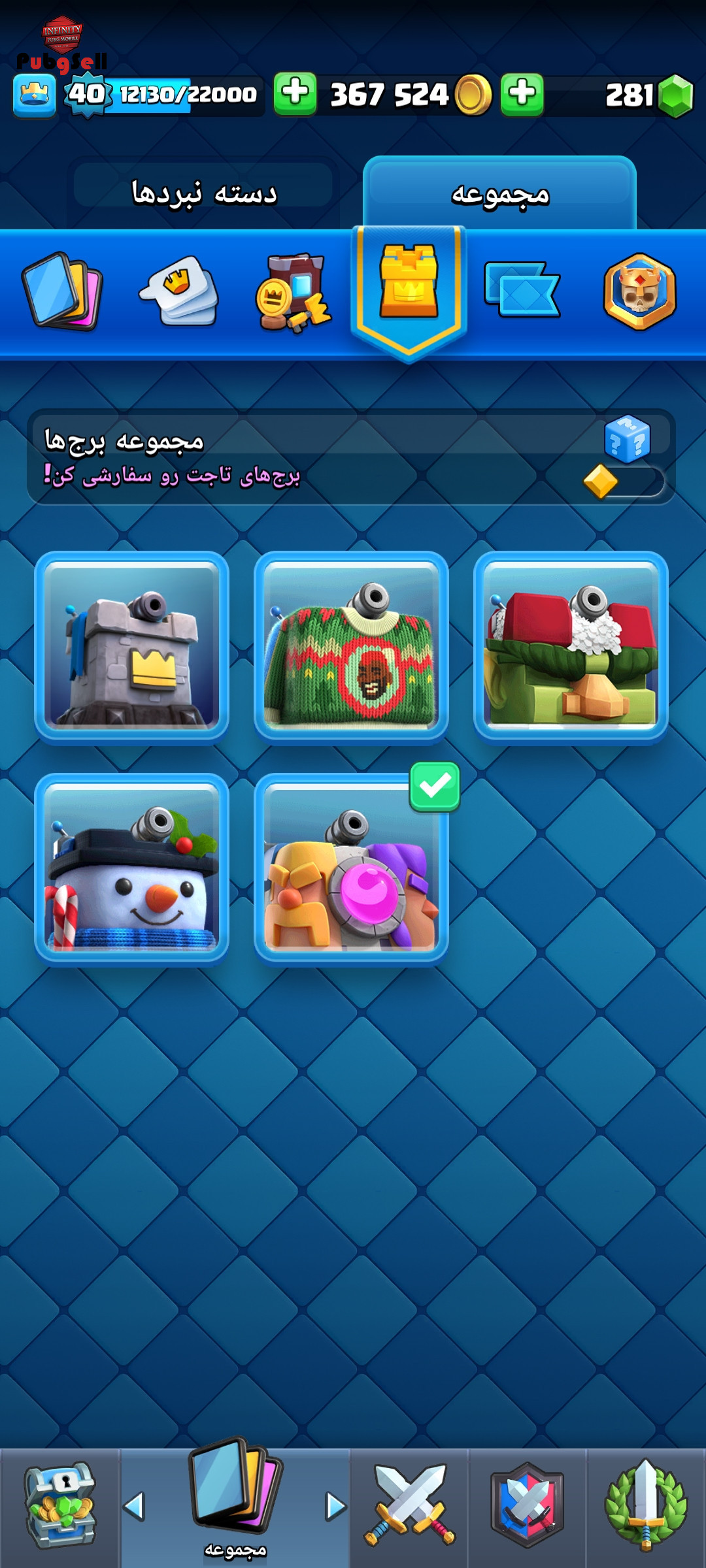Screen dimensions: 706x1568
Task: Select the barbarian tower skin with checkmark
Action: pyautogui.click(x=351, y=868)
